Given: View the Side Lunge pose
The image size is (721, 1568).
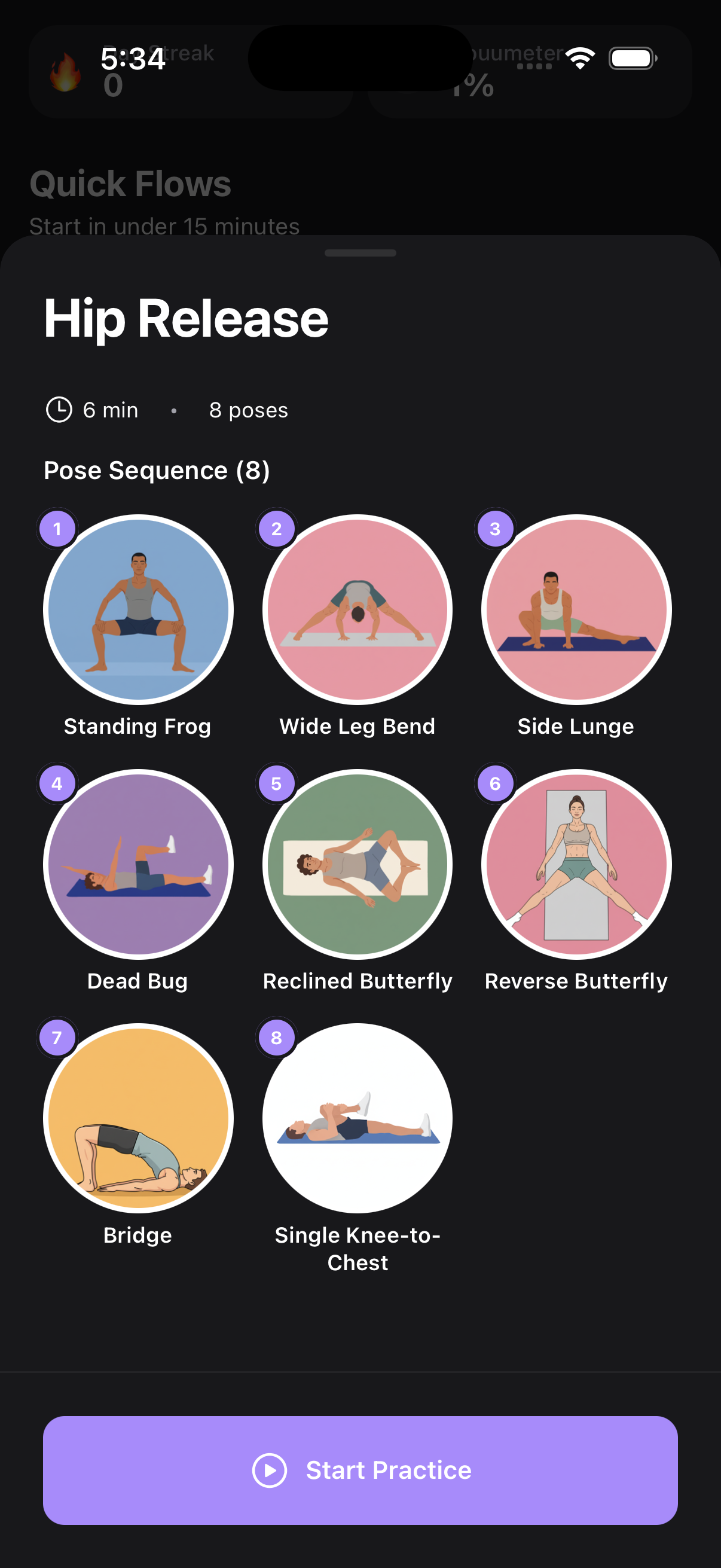Looking at the screenshot, I should point(576,609).
